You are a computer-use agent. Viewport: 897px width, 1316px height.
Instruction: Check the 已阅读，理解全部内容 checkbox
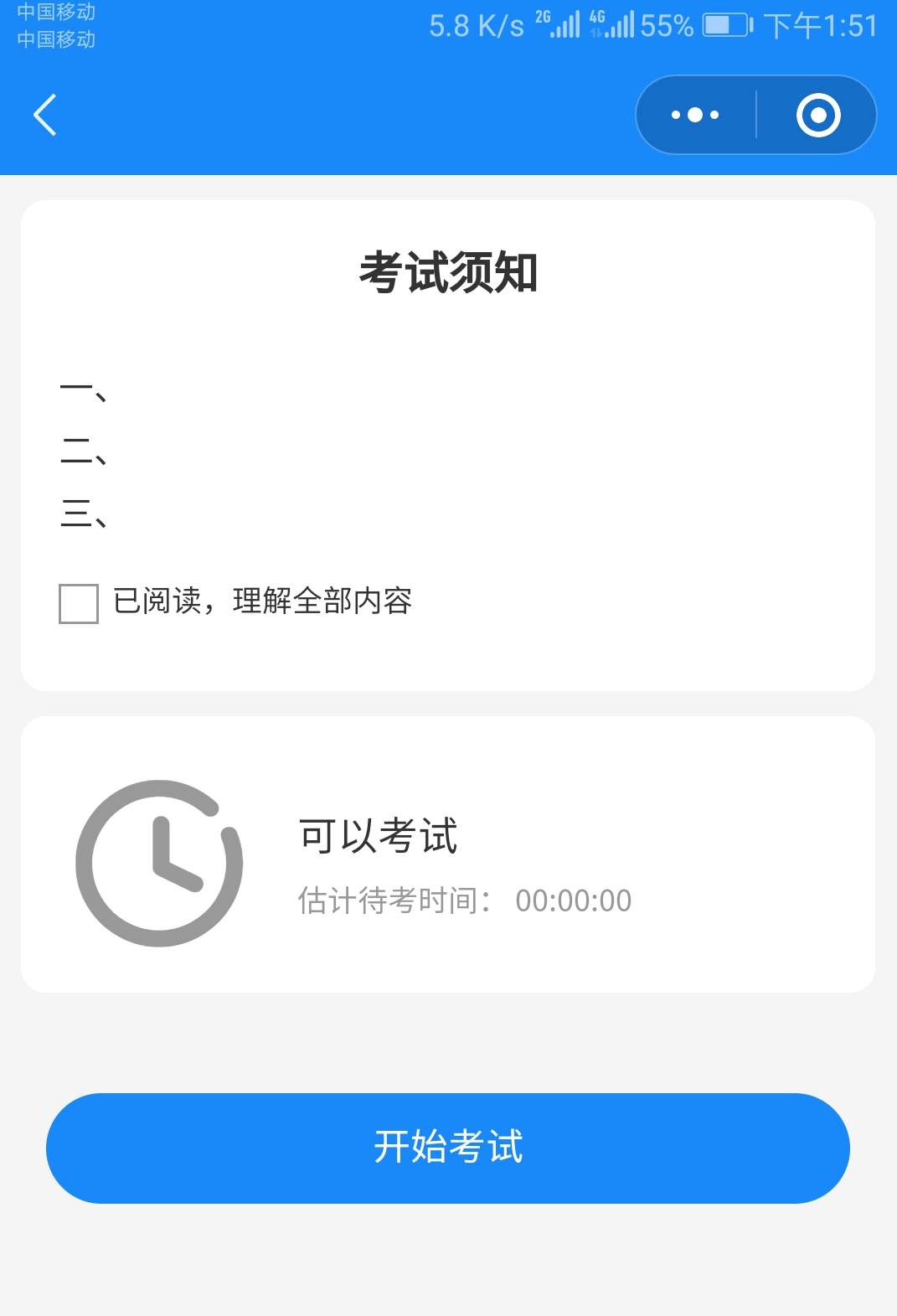pos(79,604)
